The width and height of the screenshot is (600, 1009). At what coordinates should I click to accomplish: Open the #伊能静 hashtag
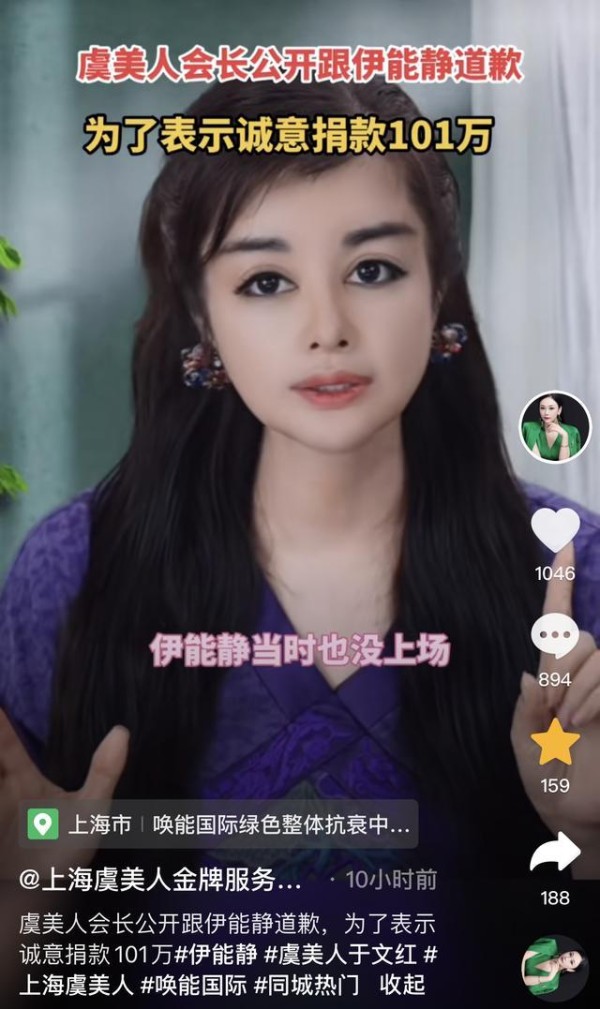point(216,954)
